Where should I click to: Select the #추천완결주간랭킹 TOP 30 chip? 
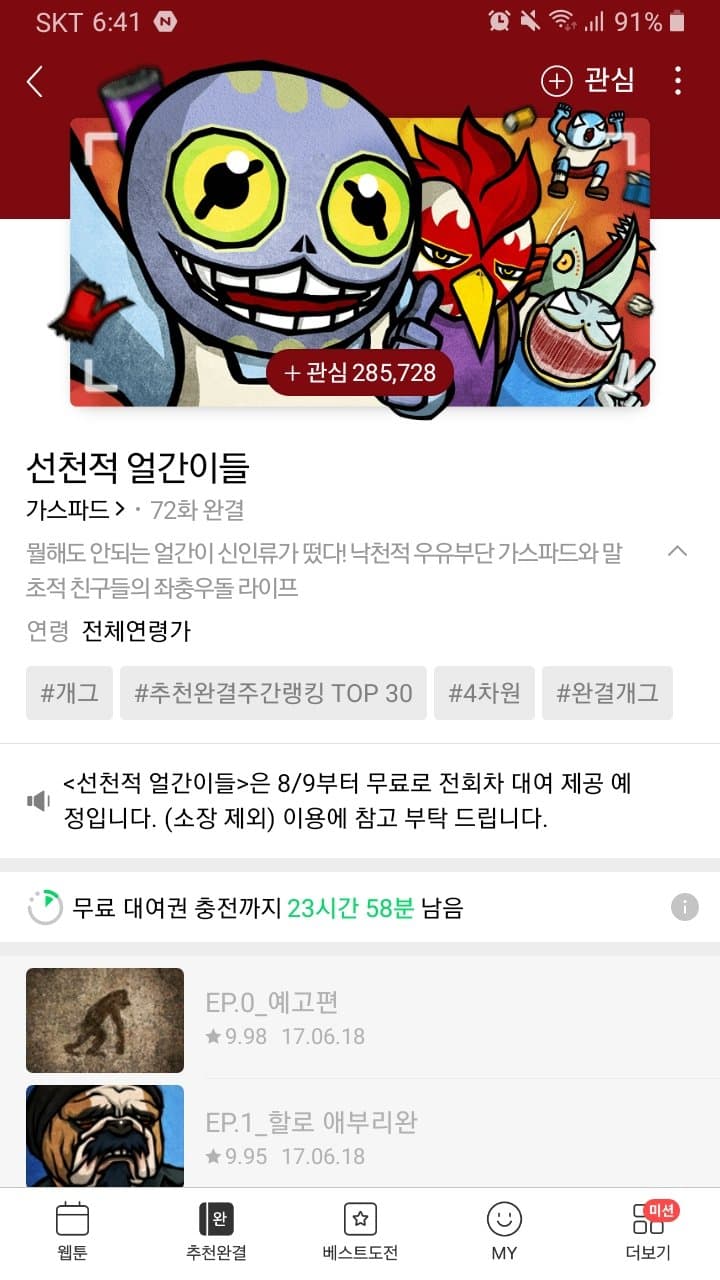pyautogui.click(x=273, y=693)
